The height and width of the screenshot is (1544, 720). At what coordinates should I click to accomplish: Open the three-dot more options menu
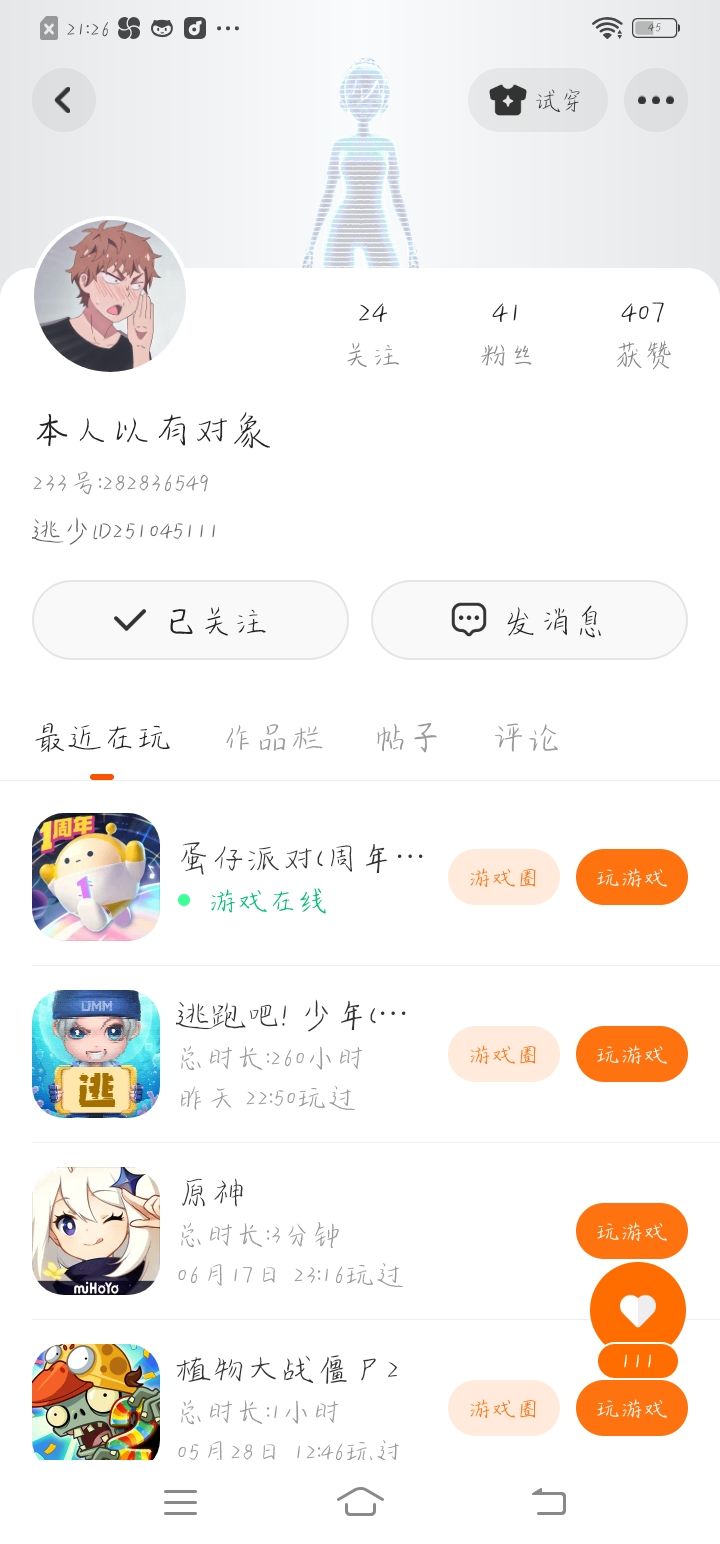656,100
